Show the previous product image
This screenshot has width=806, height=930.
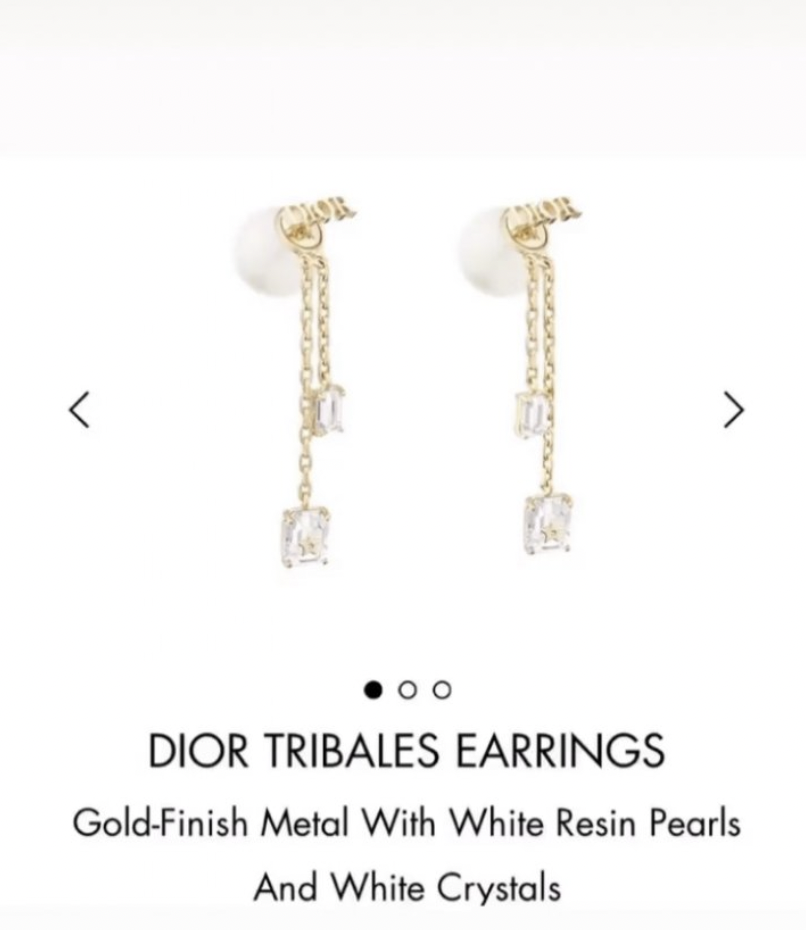tap(79, 409)
